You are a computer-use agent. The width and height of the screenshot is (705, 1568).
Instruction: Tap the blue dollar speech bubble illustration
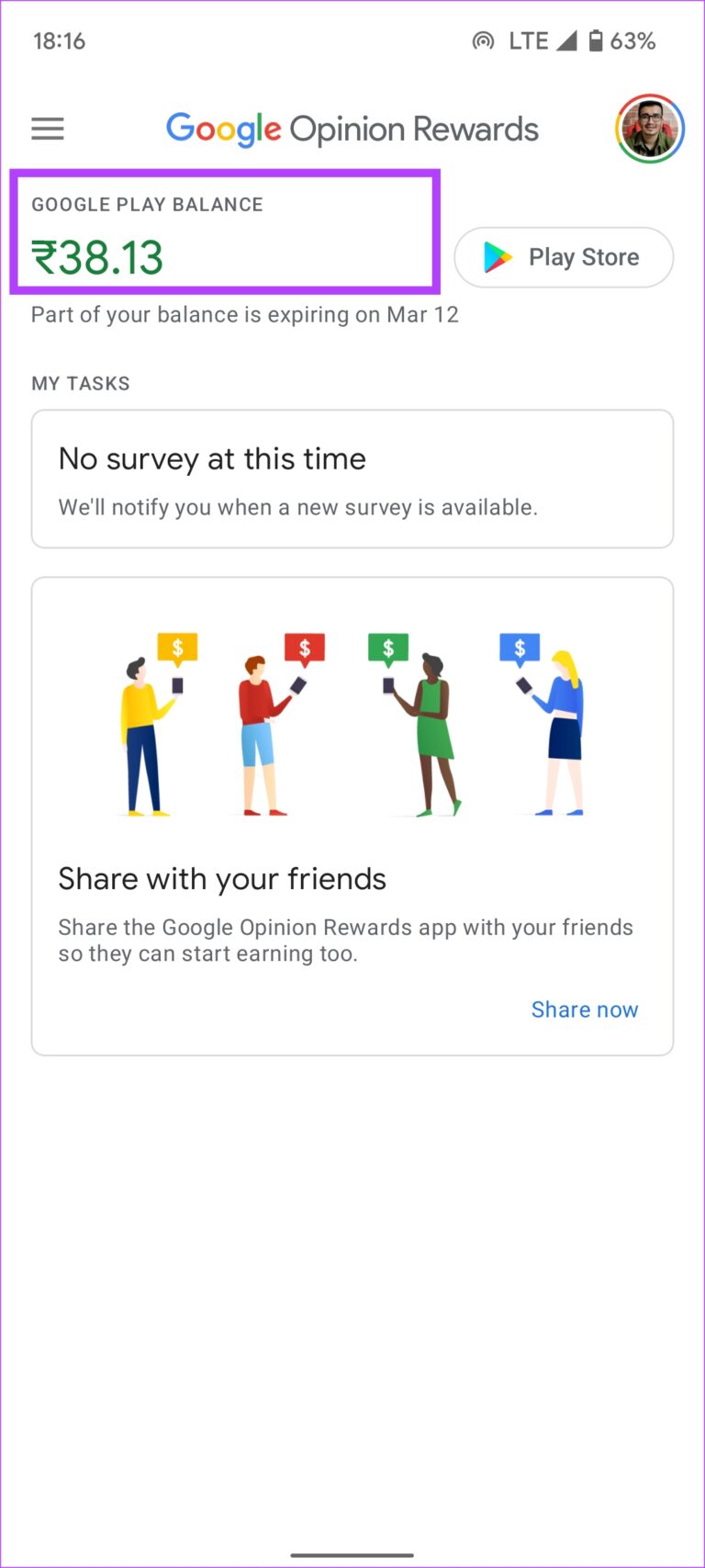coord(520,646)
